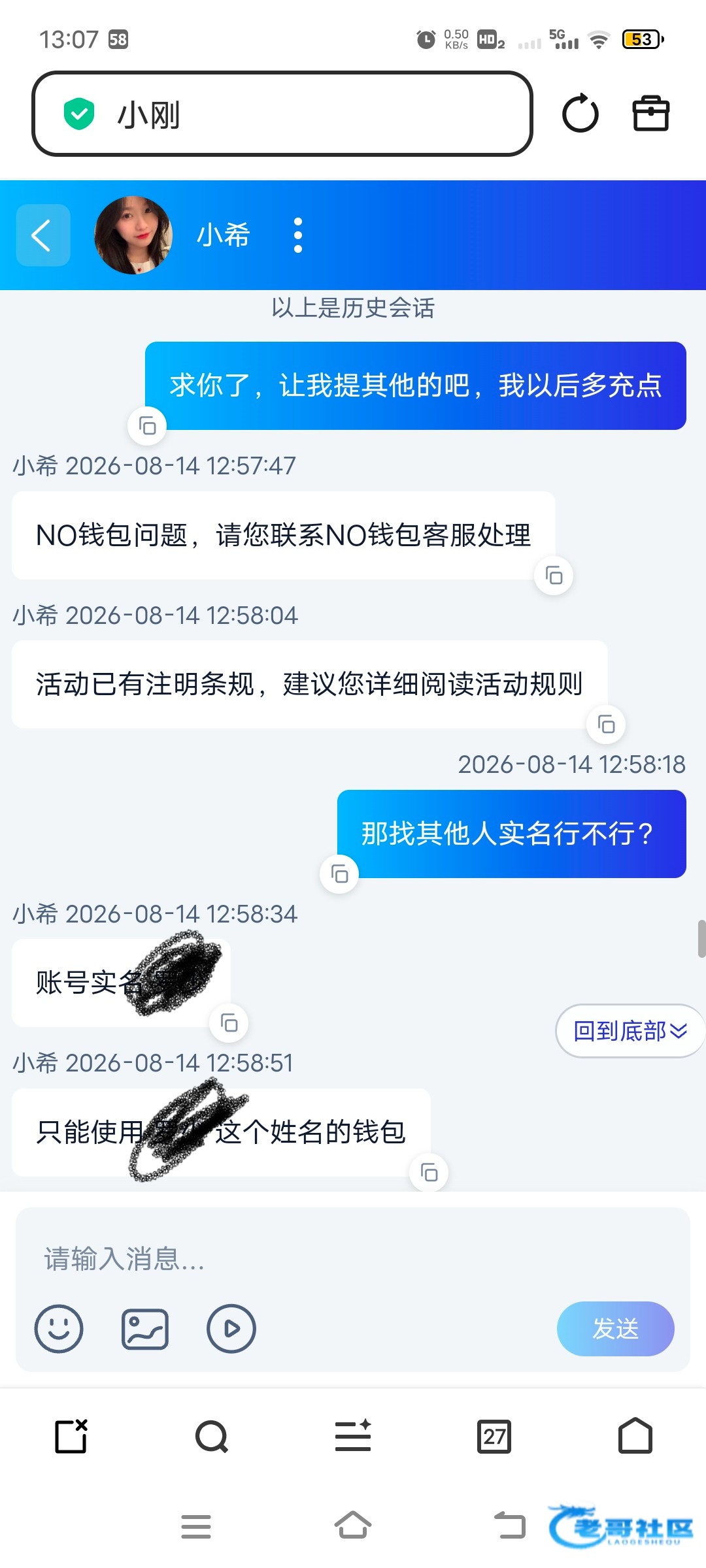Open 小希's avatar in the chat header

(x=133, y=235)
